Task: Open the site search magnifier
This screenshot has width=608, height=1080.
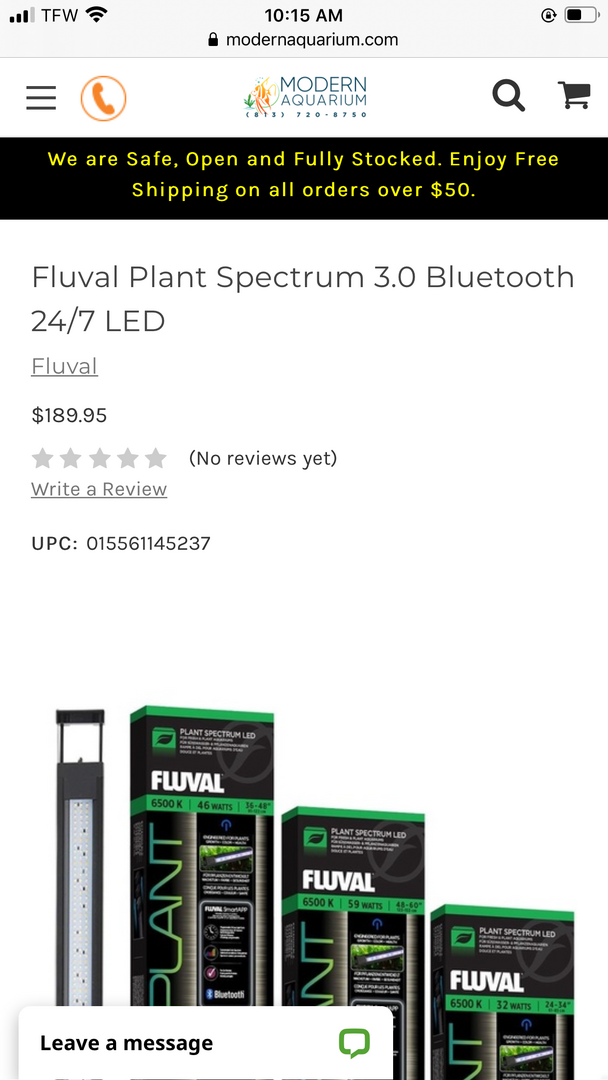Action: pyautogui.click(x=508, y=96)
